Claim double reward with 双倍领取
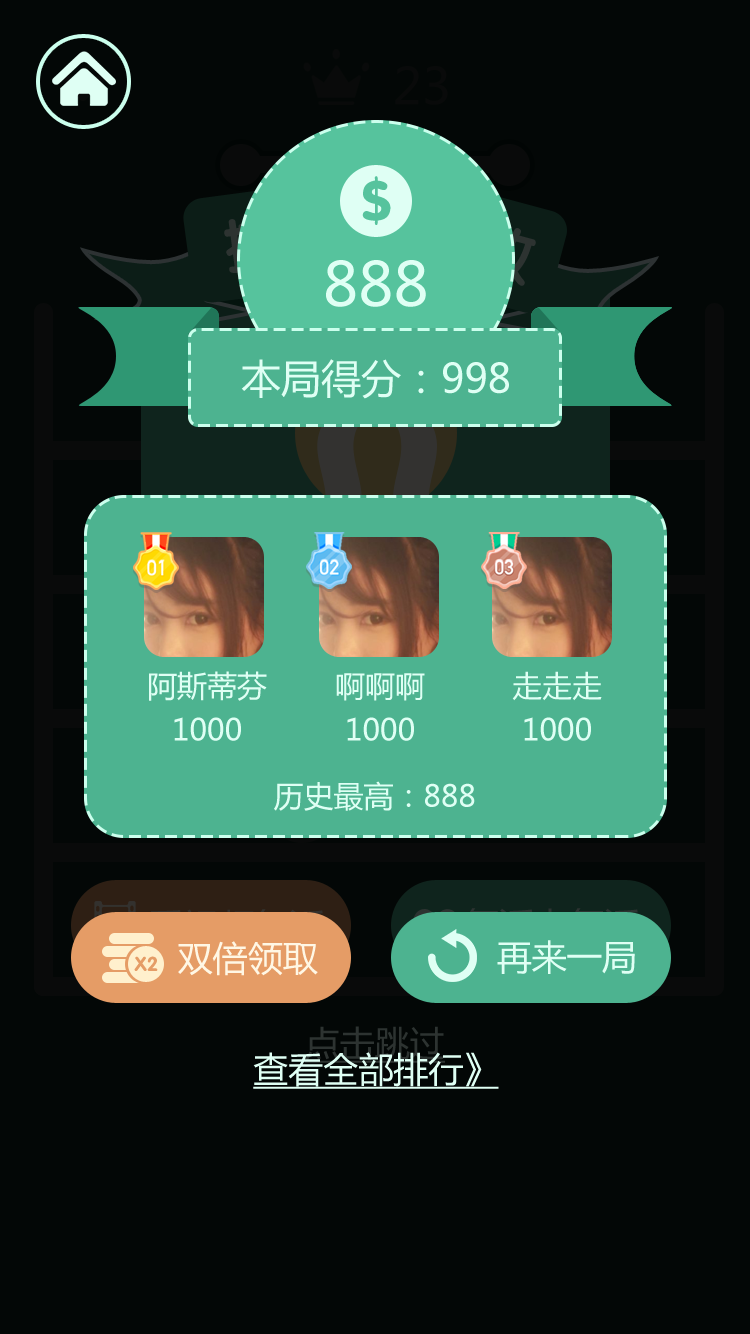Image resolution: width=750 pixels, height=1334 pixels. click(211, 958)
